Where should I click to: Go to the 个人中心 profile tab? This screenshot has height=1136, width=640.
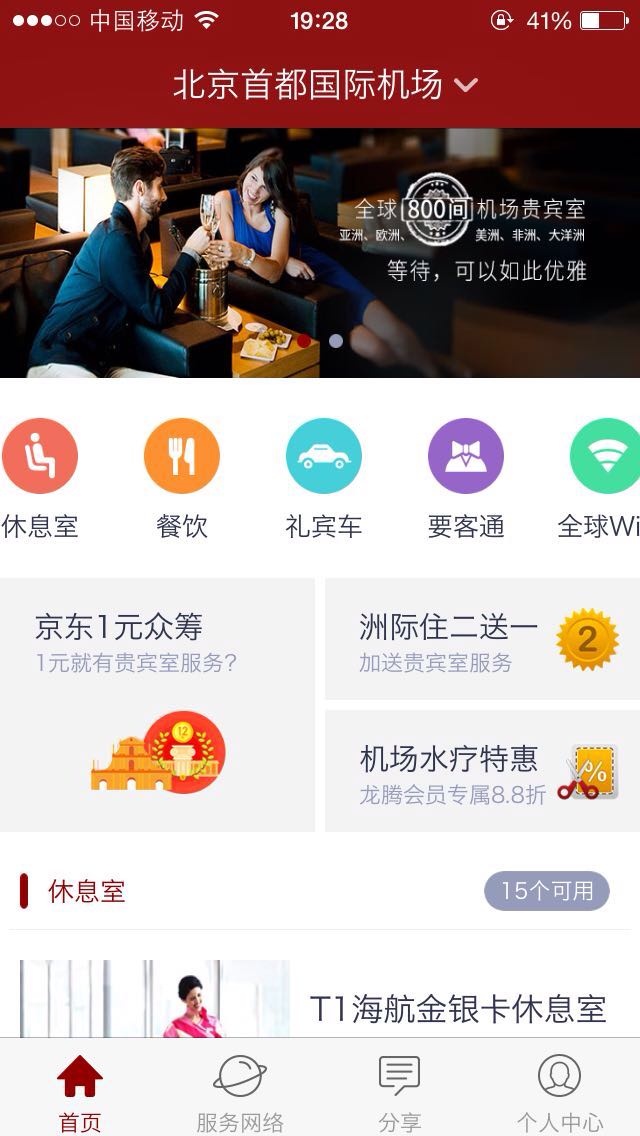point(559,1092)
